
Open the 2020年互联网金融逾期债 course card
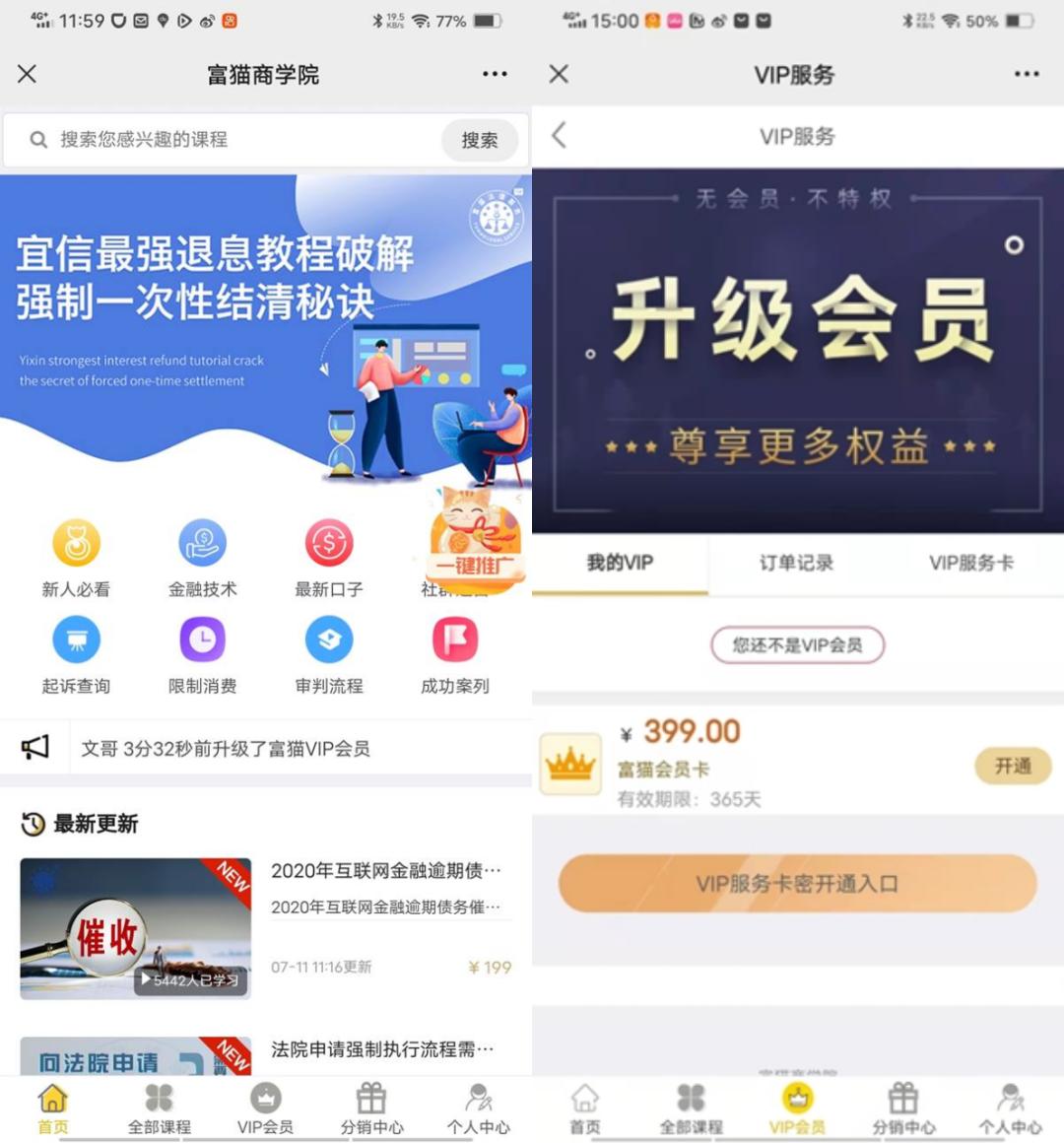click(266, 927)
